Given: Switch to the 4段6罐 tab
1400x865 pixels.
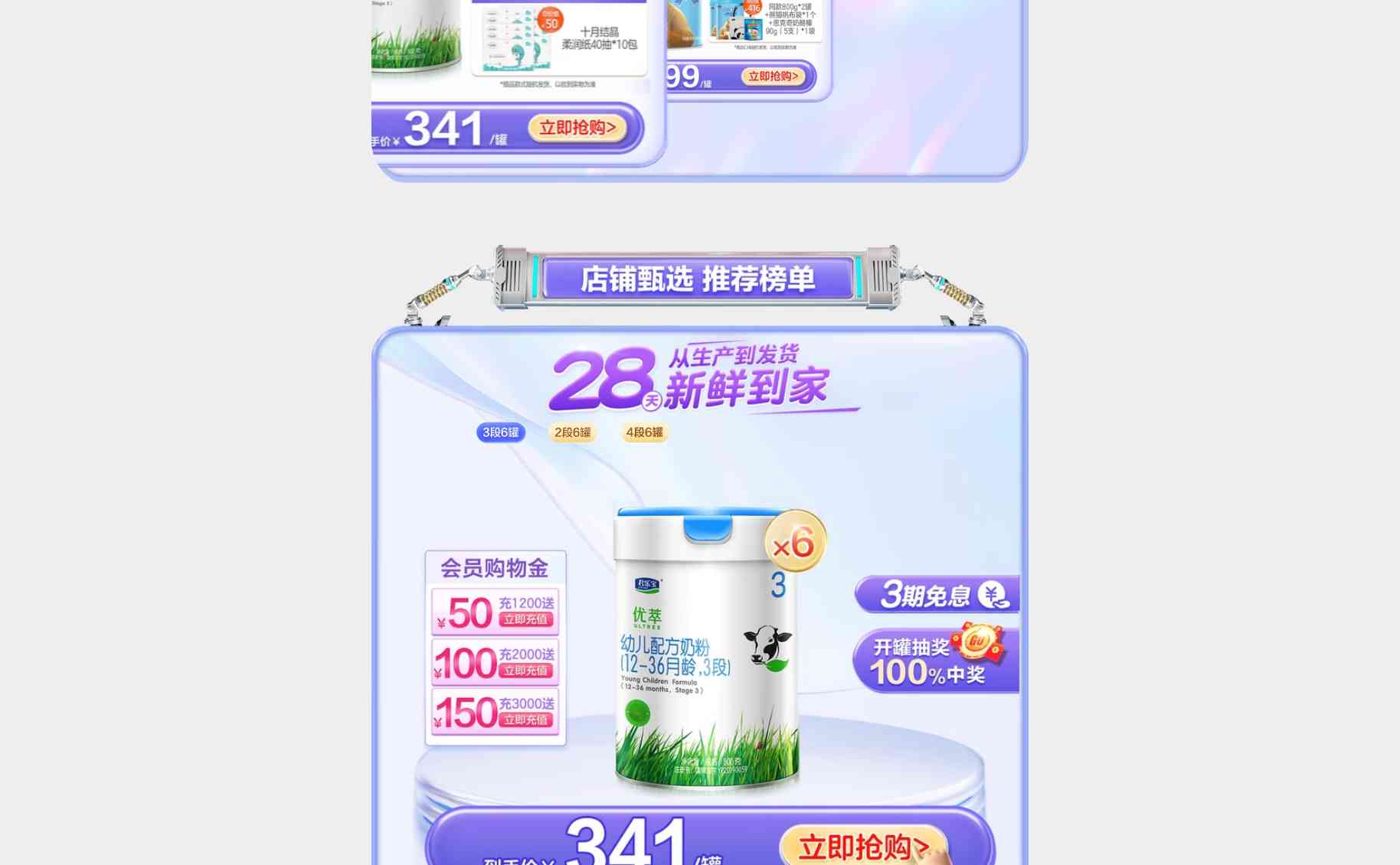Looking at the screenshot, I should (x=644, y=432).
